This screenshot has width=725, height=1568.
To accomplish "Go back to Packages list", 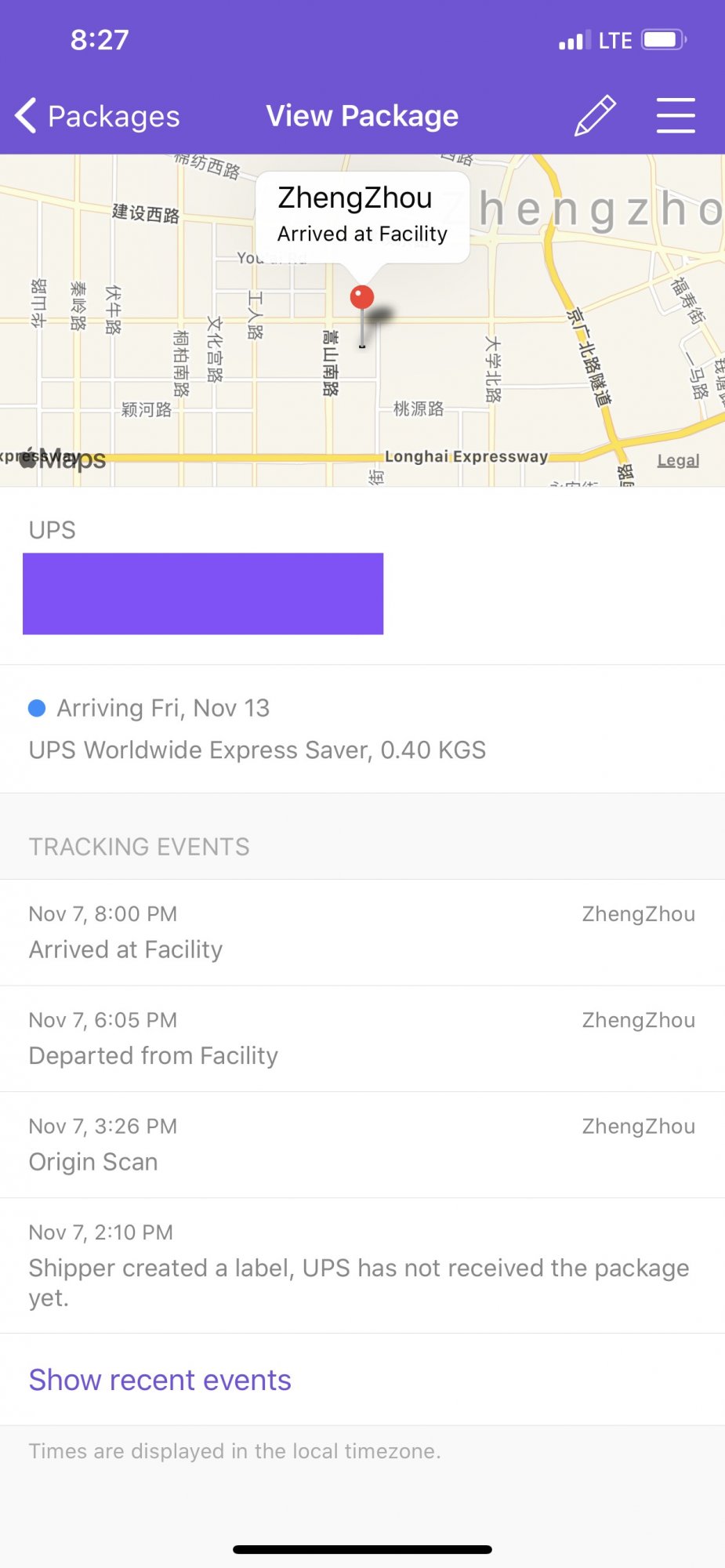I will tap(98, 116).
